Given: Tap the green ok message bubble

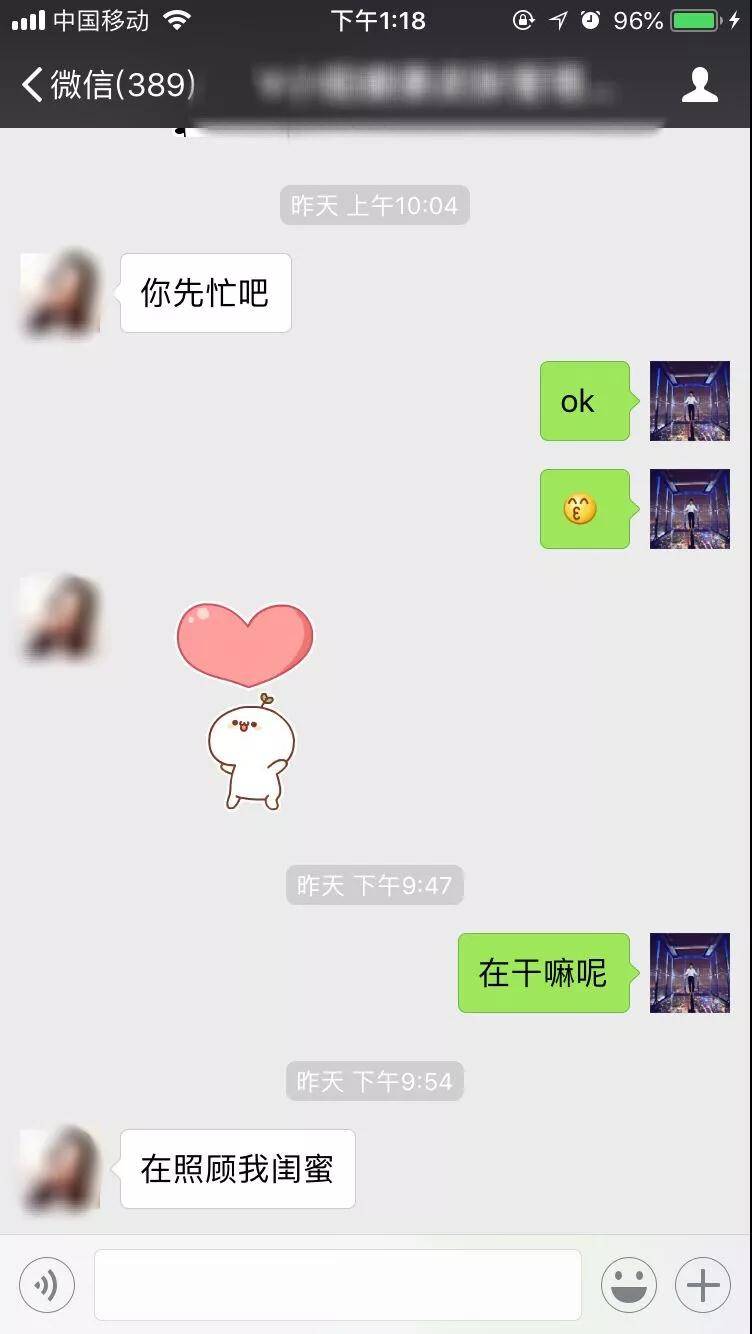Looking at the screenshot, I should coord(584,401).
